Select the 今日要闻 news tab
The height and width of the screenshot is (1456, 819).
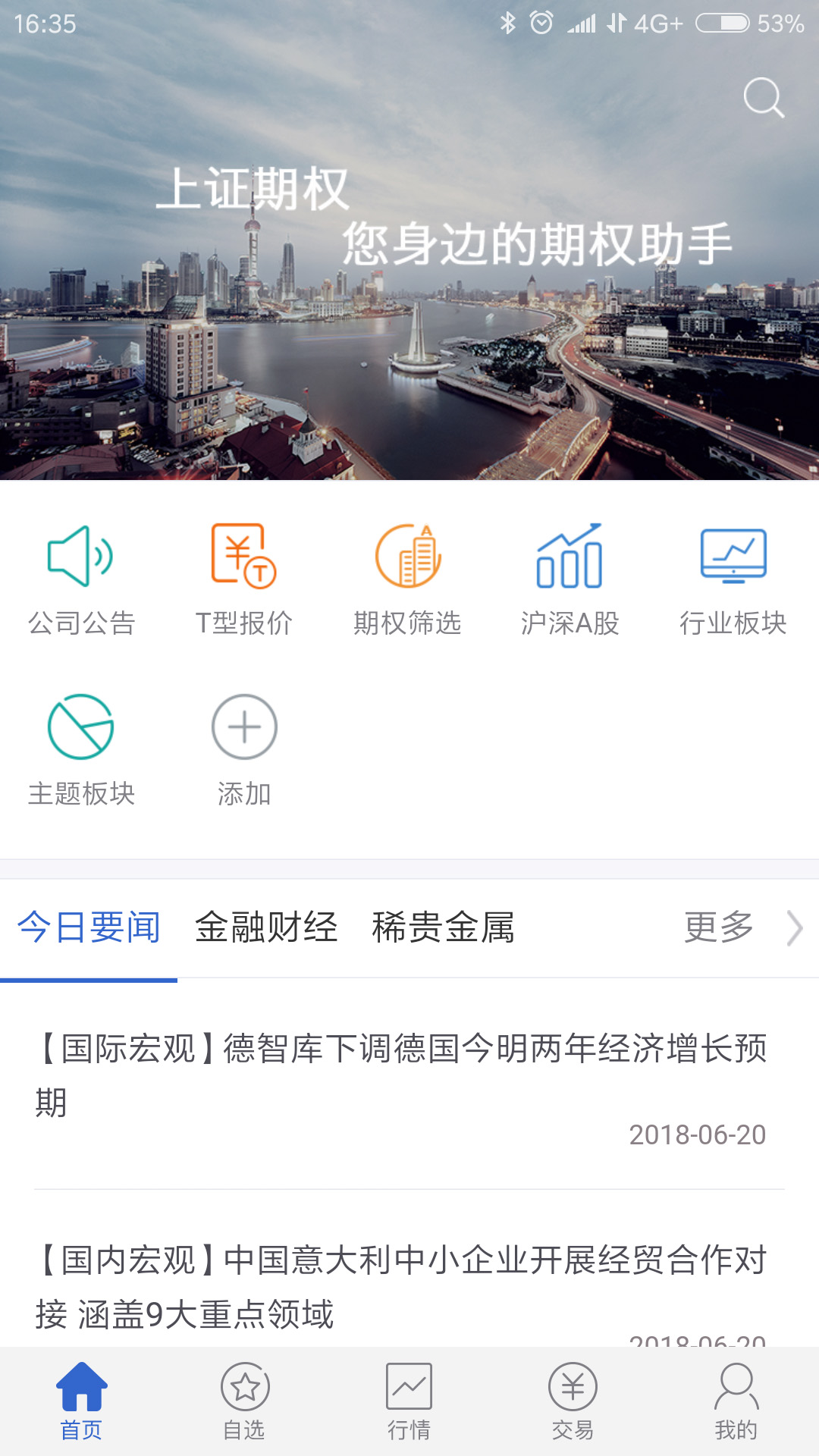(x=89, y=927)
